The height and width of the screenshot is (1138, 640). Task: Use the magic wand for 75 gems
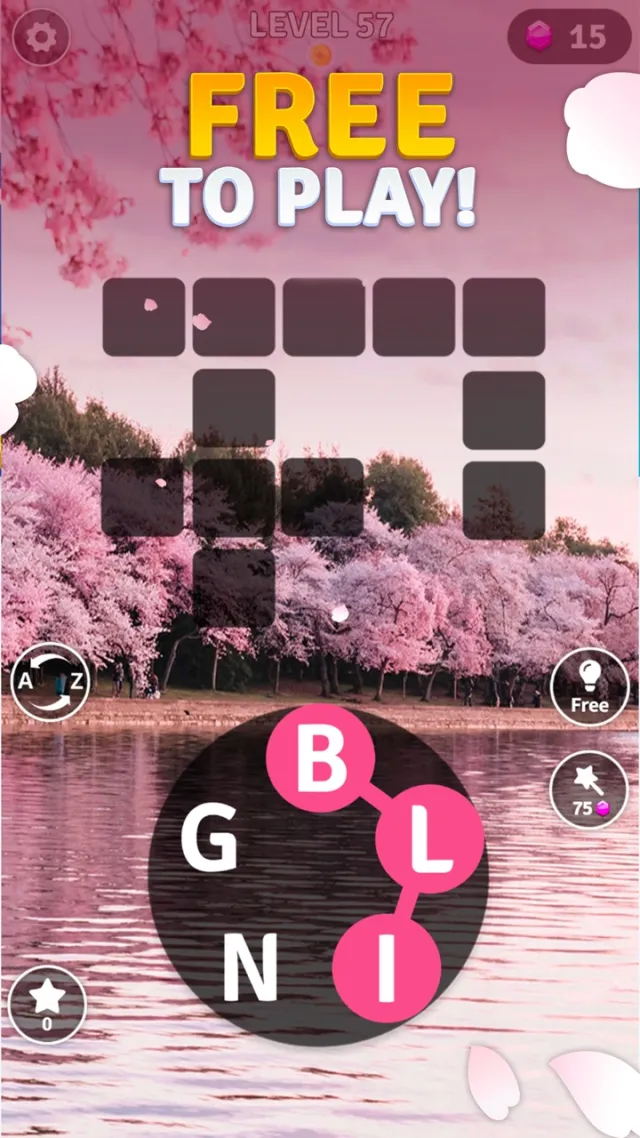tap(590, 789)
